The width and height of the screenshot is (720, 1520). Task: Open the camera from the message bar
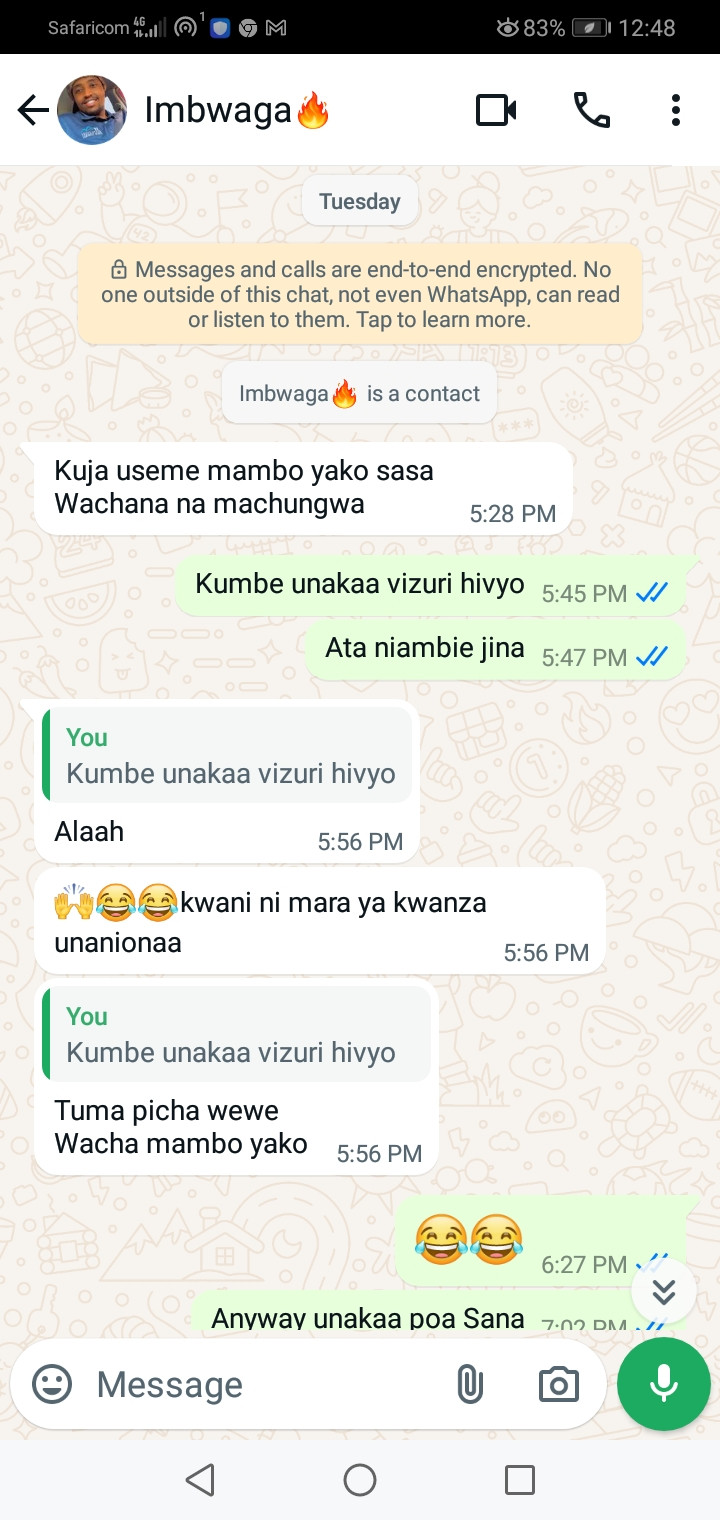pyautogui.click(x=558, y=1385)
